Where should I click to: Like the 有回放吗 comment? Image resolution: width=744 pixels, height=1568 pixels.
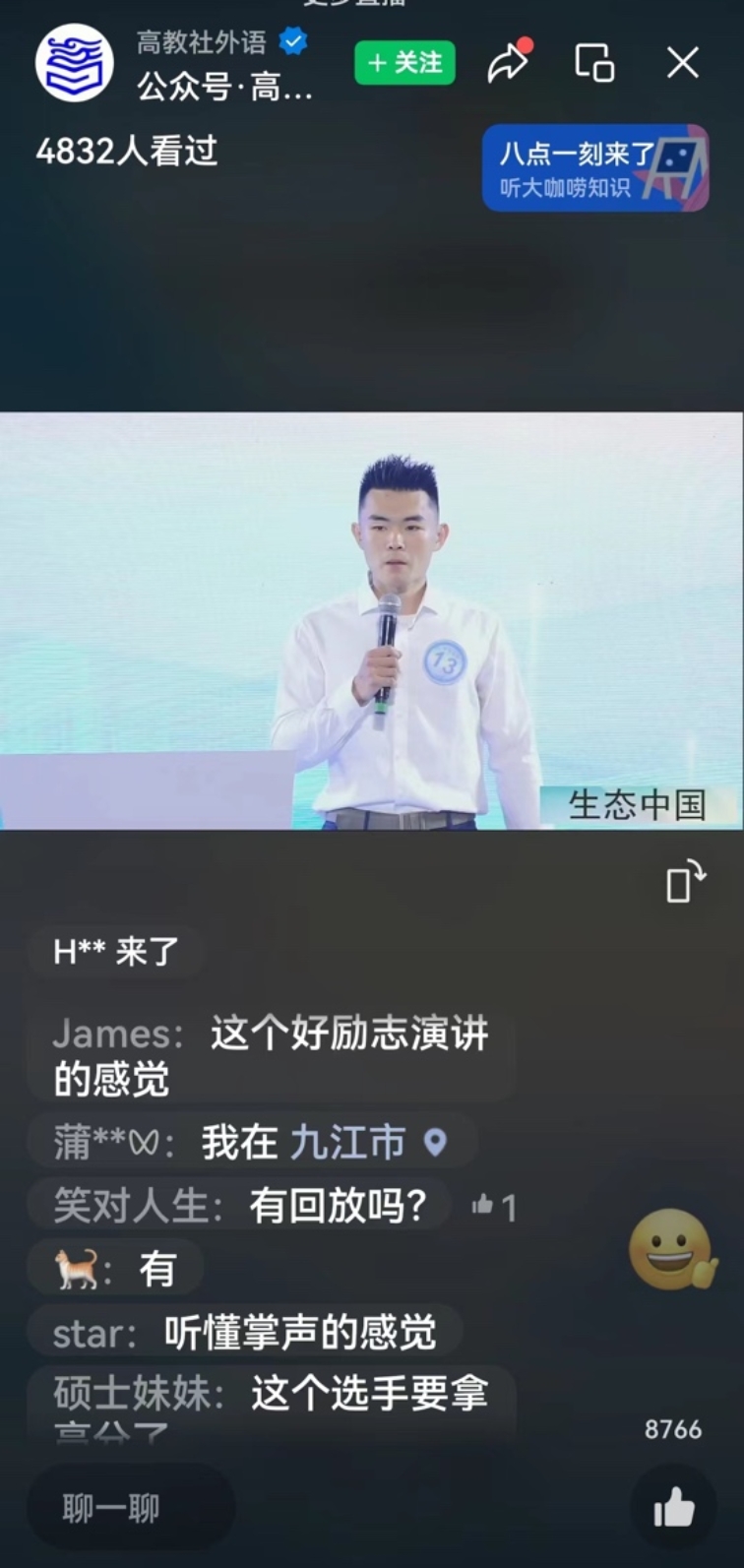point(494,1206)
